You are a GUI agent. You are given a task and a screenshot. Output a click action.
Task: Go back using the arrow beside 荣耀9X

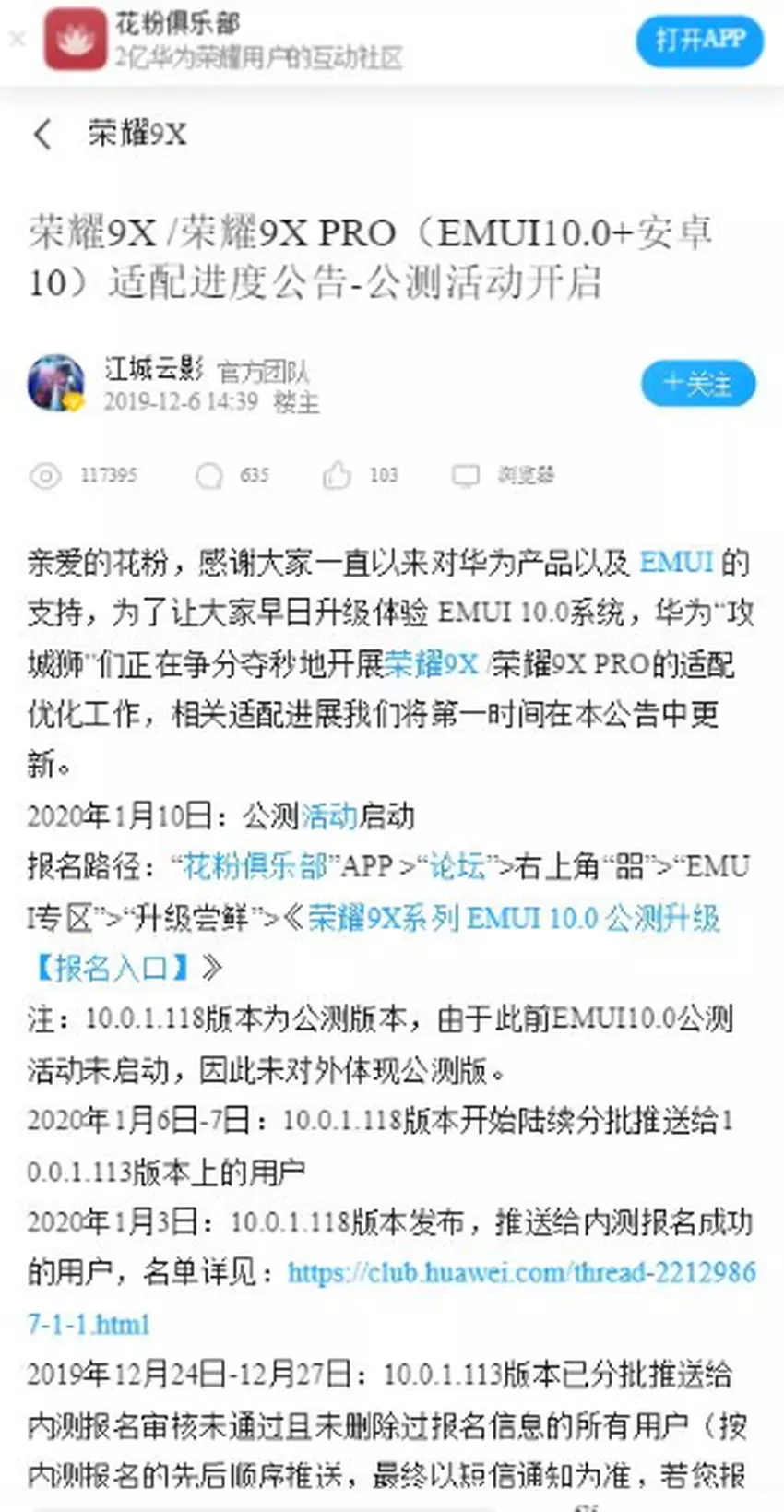[42, 135]
